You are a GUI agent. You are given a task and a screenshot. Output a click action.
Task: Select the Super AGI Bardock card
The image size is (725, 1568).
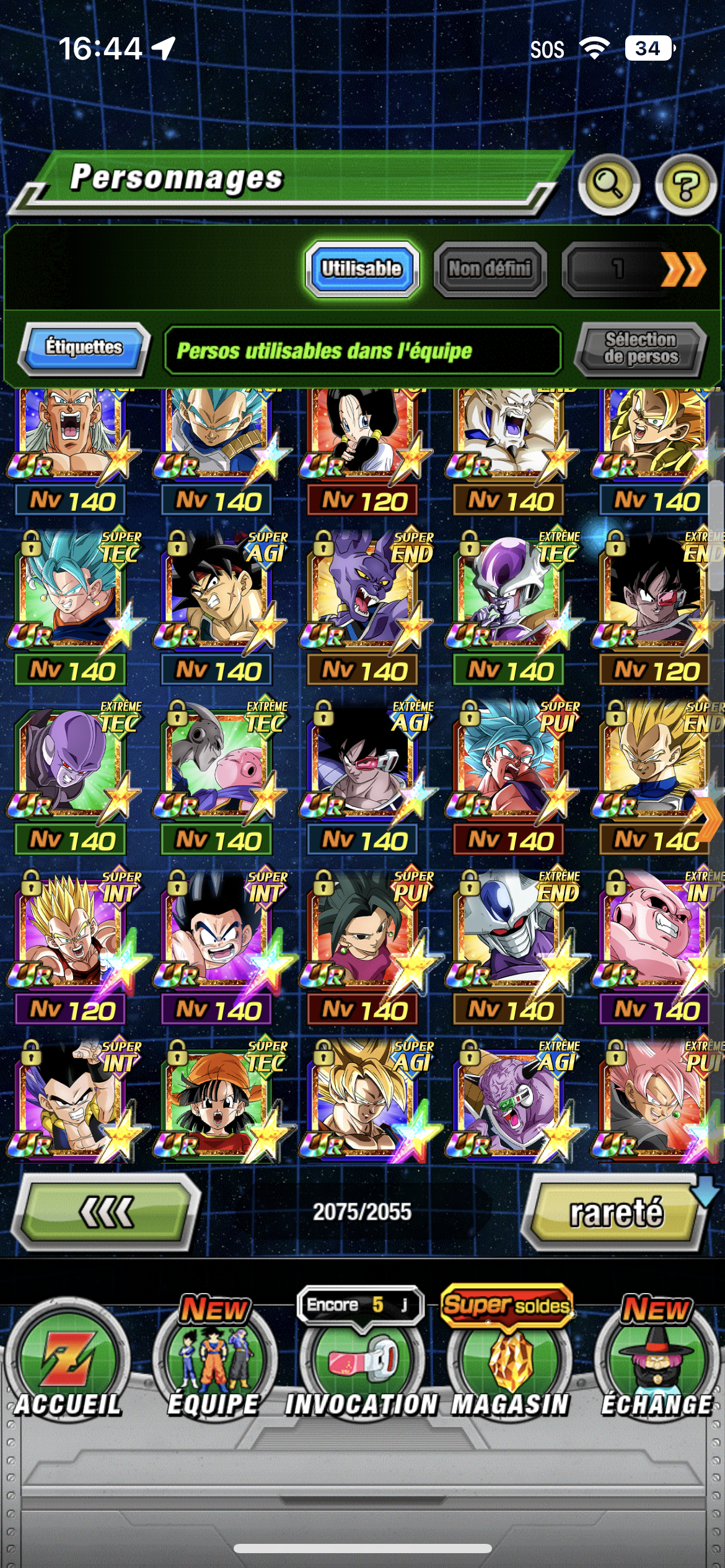[x=217, y=591]
